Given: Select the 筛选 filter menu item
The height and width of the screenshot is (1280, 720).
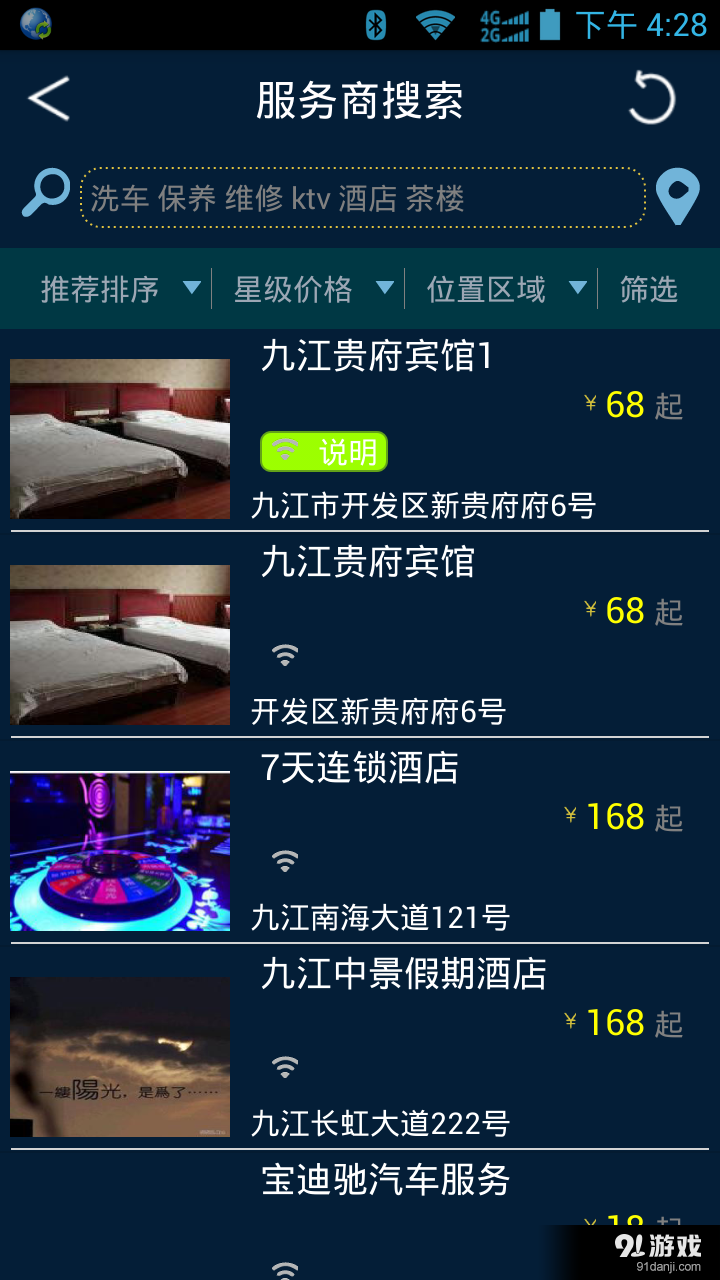Looking at the screenshot, I should pos(648,289).
